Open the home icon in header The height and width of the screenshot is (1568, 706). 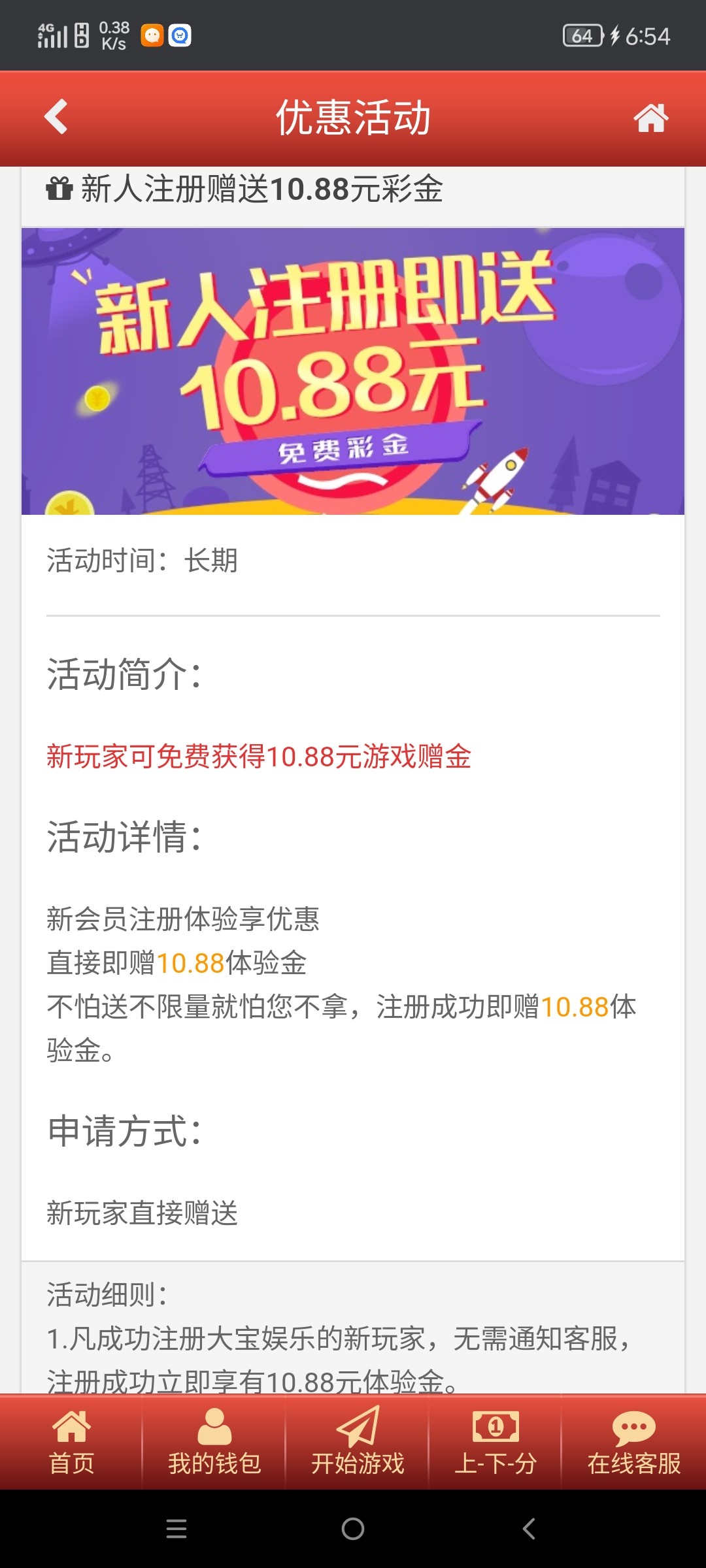650,118
